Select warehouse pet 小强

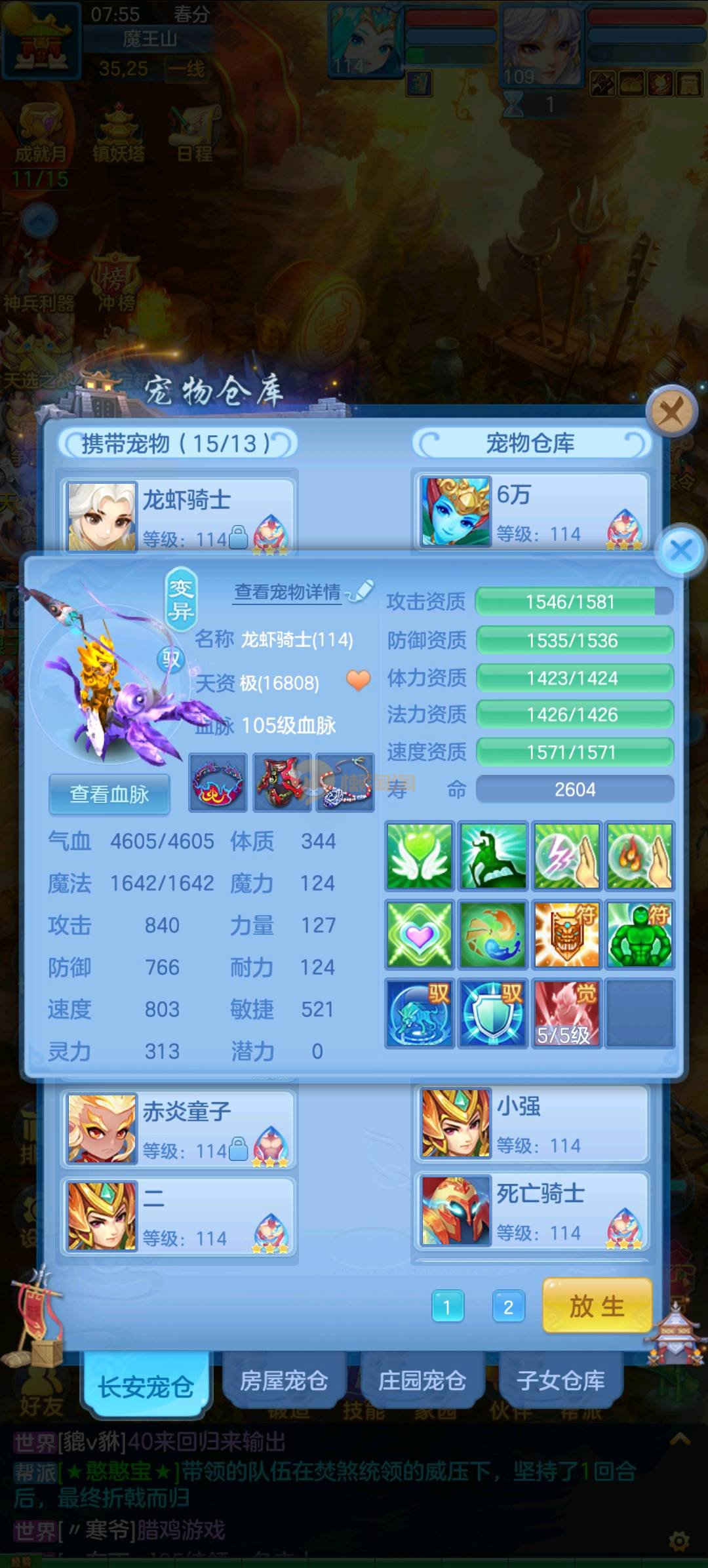(532, 1124)
